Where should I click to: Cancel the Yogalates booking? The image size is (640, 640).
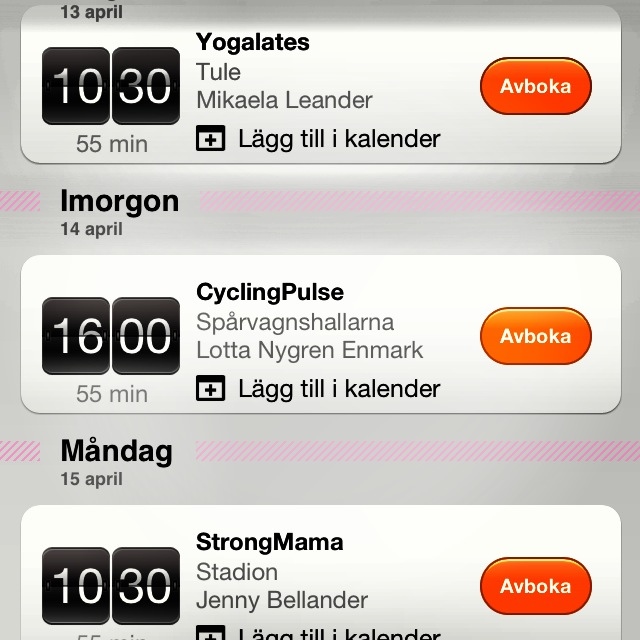pos(535,86)
